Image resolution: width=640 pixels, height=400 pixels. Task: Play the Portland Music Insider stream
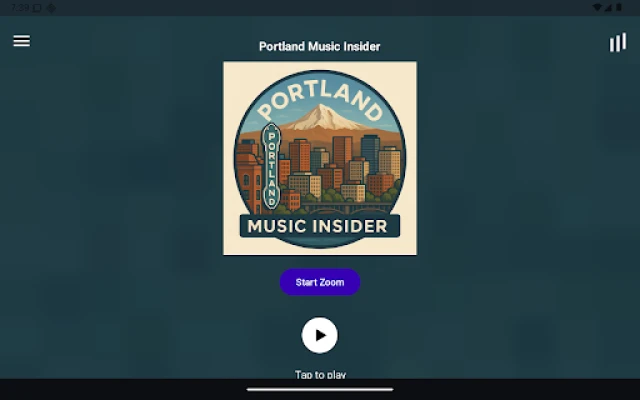320,335
